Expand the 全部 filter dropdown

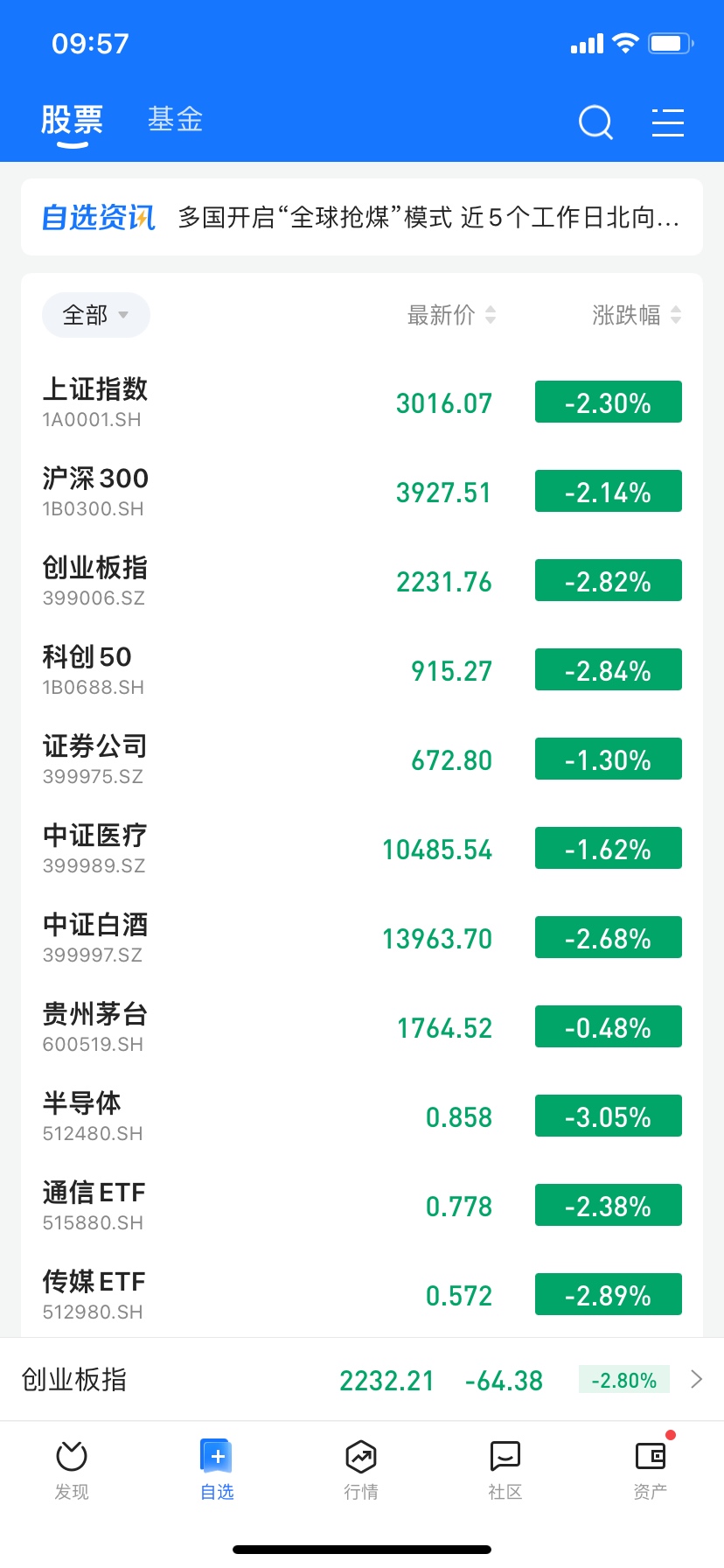coord(96,315)
